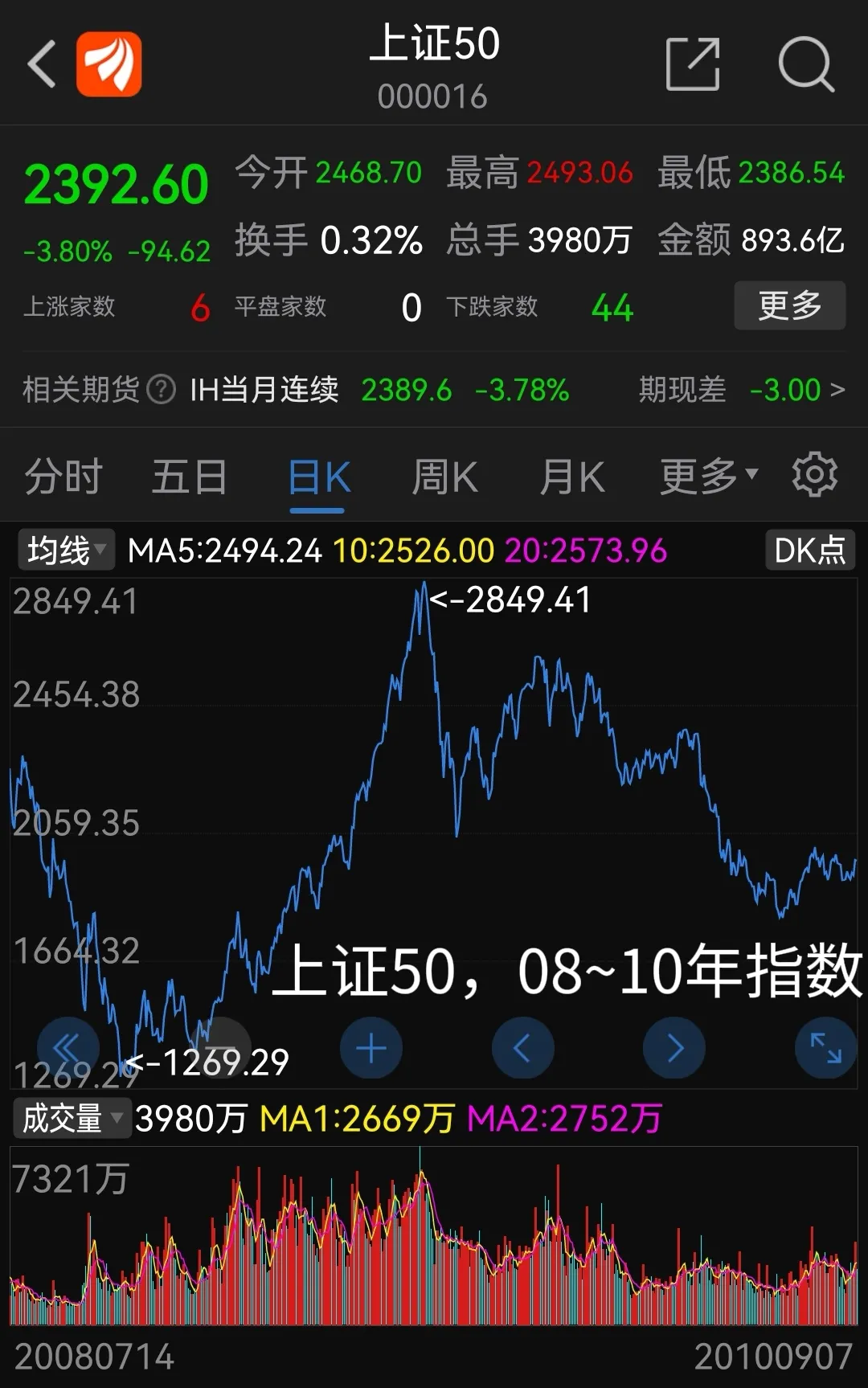Toggle the DK点 button
The image size is (868, 1388).
pos(809,551)
